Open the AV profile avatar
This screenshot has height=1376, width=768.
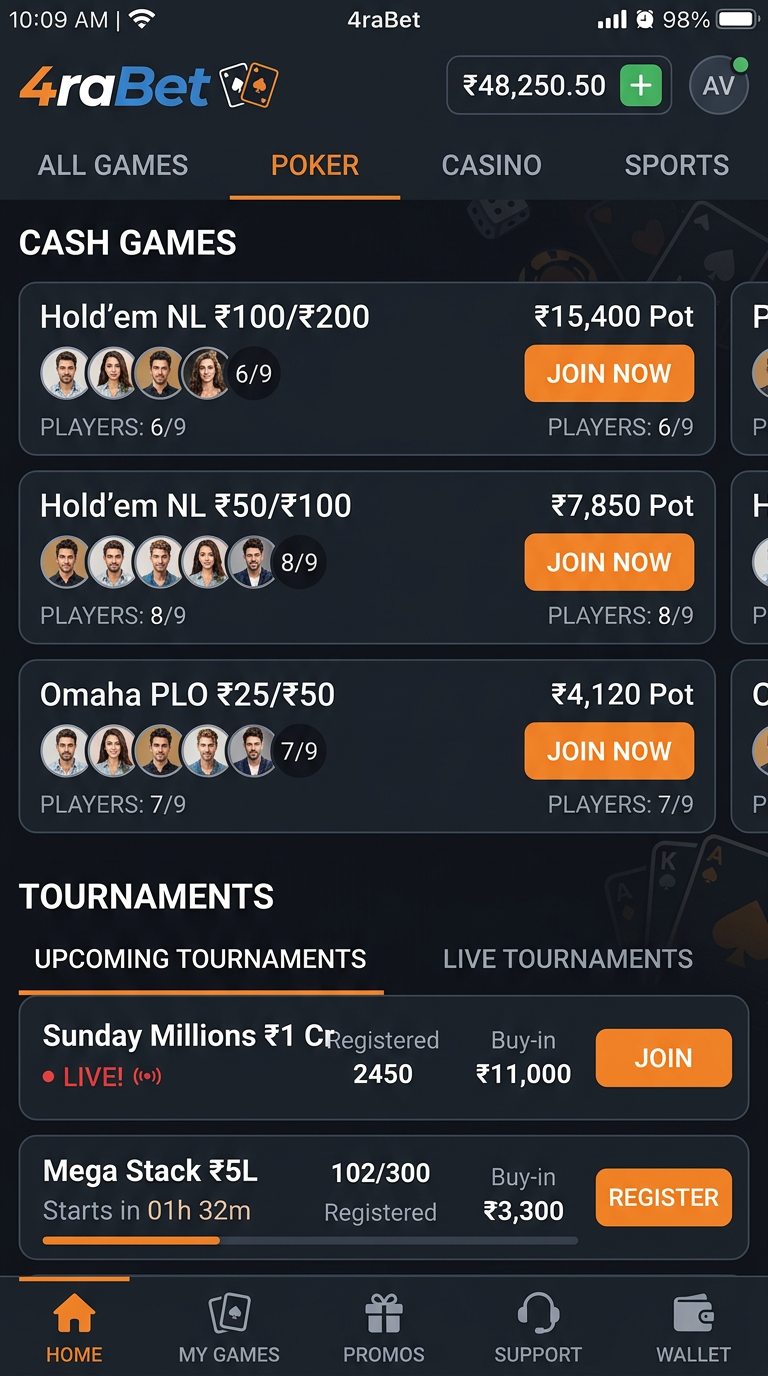[718, 86]
